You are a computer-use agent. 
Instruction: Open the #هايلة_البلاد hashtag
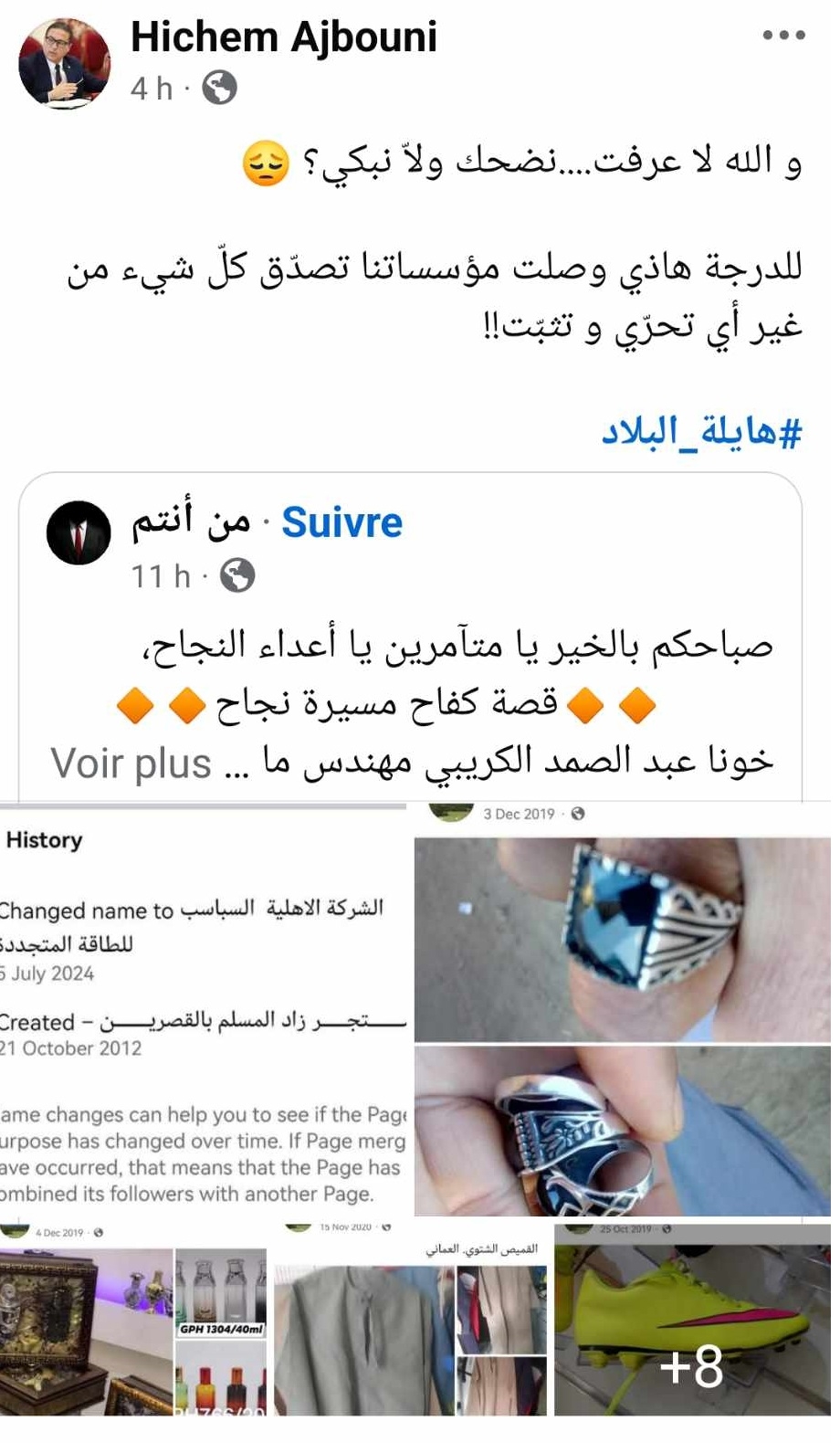coord(701,431)
